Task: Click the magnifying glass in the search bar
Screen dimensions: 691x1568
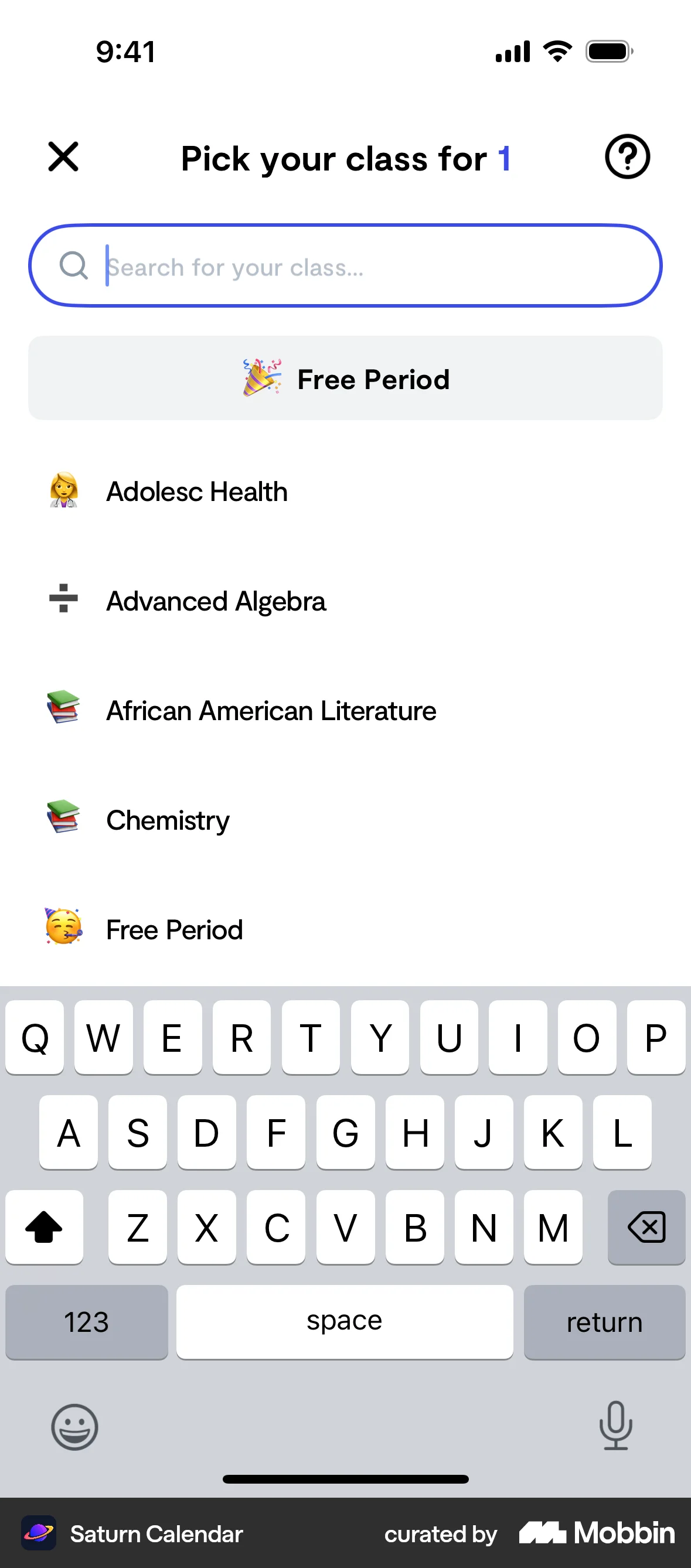Action: tap(73, 265)
